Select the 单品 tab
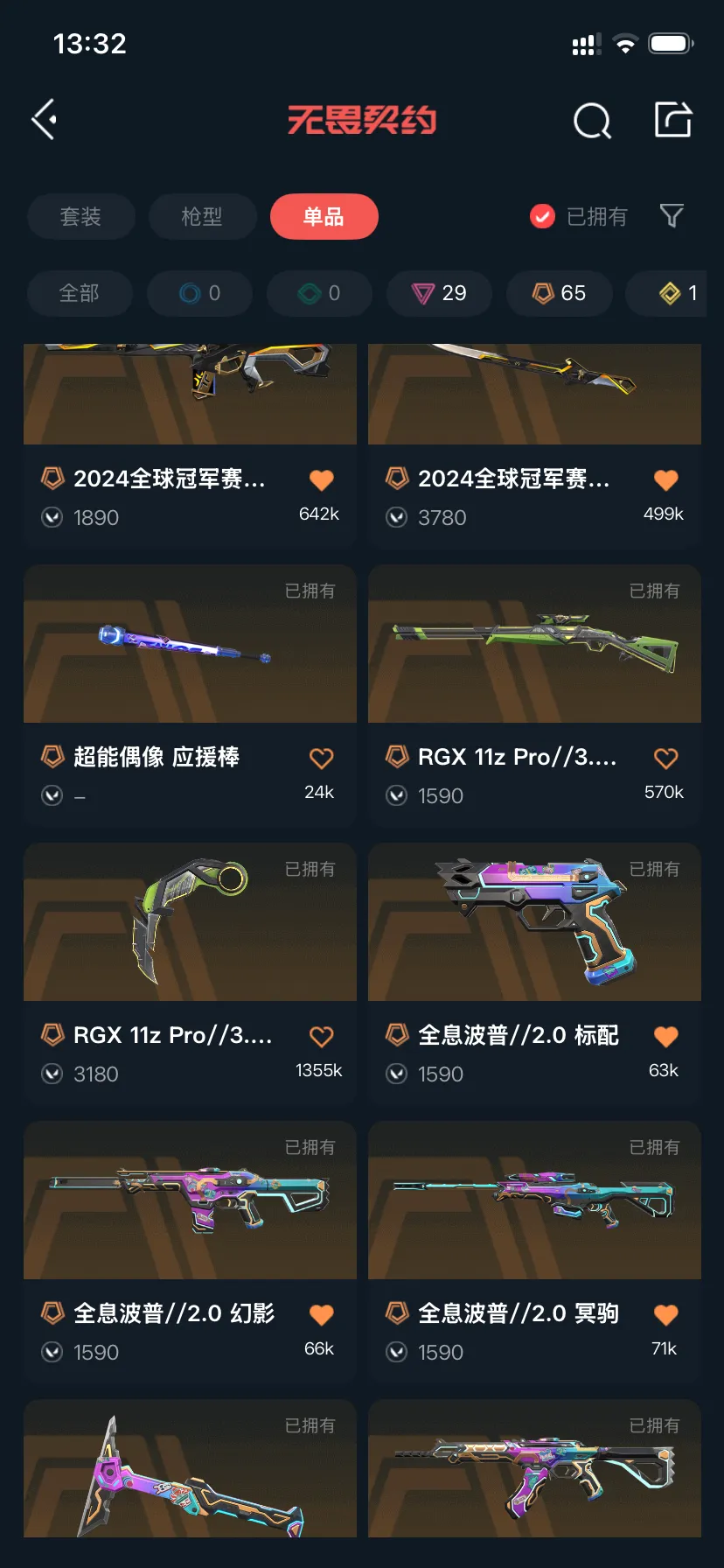Screen dimensions: 724x1568 (x=324, y=216)
